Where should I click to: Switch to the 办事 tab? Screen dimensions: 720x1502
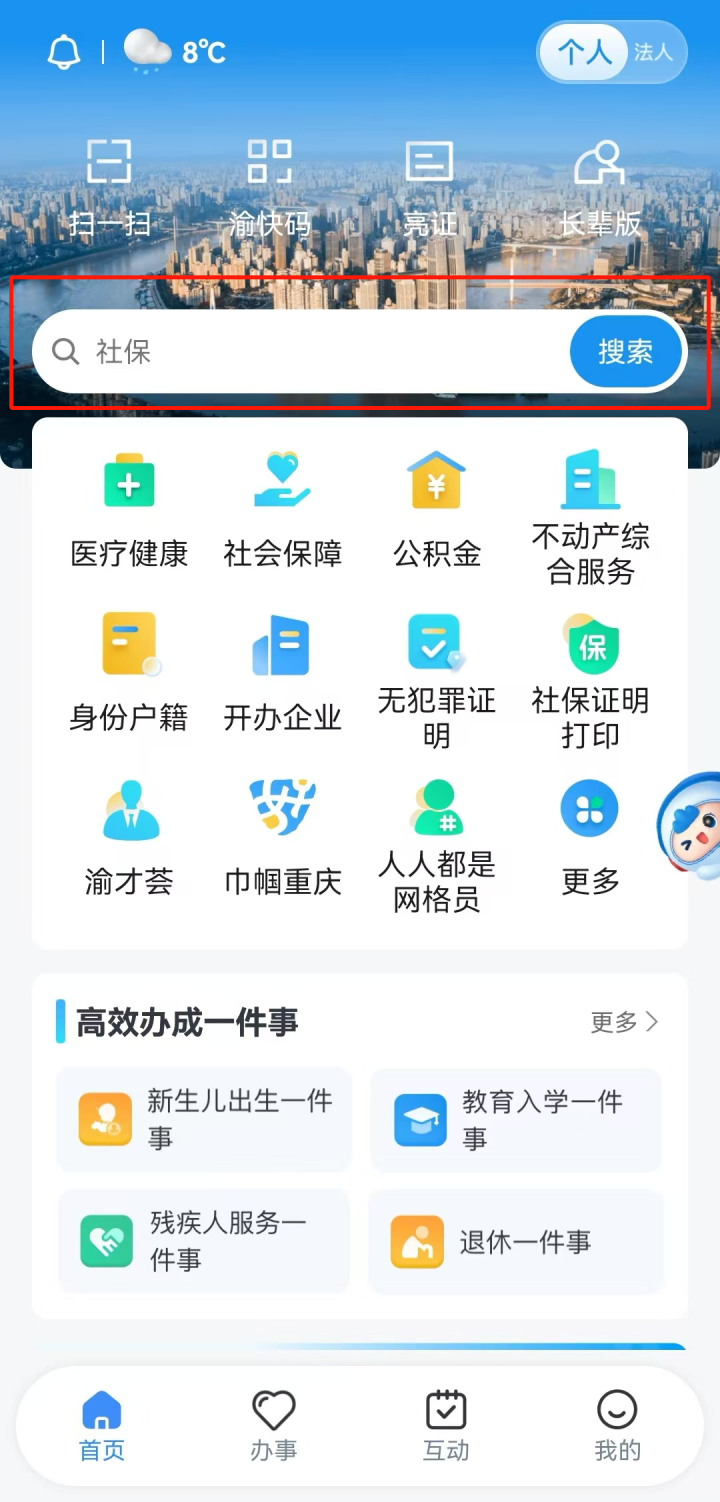[273, 1425]
